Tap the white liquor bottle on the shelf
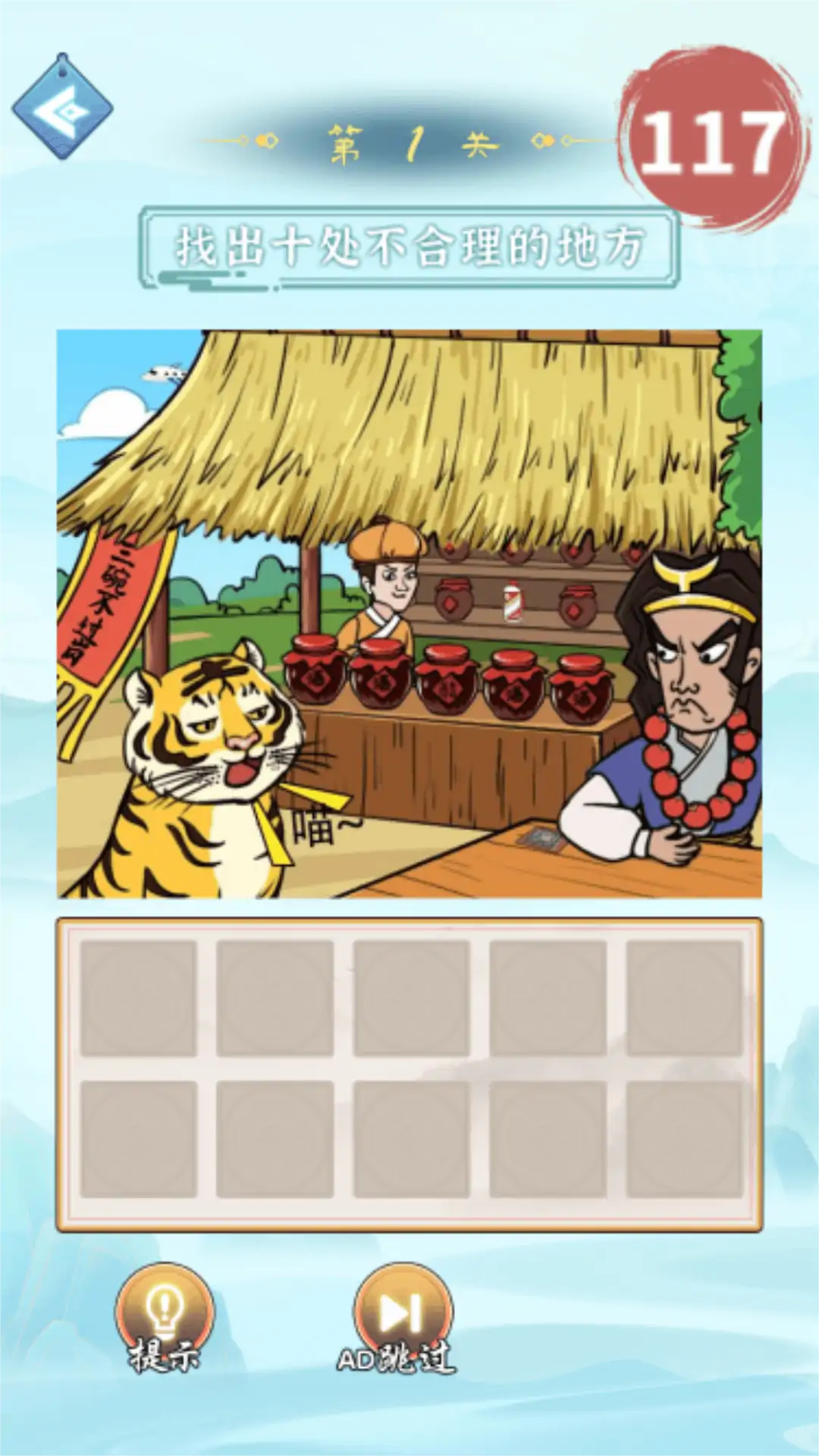 point(513,603)
